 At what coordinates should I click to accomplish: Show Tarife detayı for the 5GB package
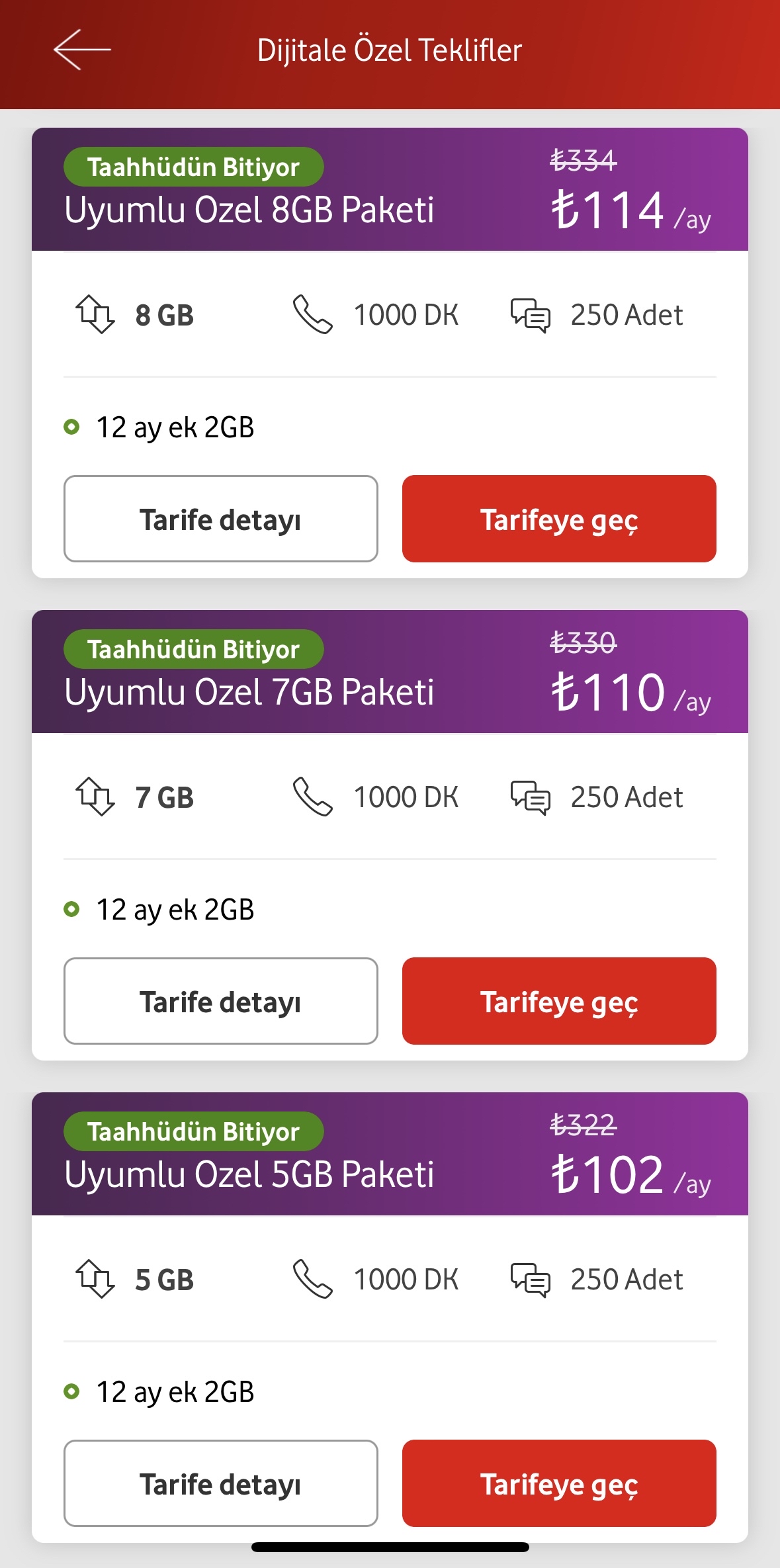tap(221, 1483)
